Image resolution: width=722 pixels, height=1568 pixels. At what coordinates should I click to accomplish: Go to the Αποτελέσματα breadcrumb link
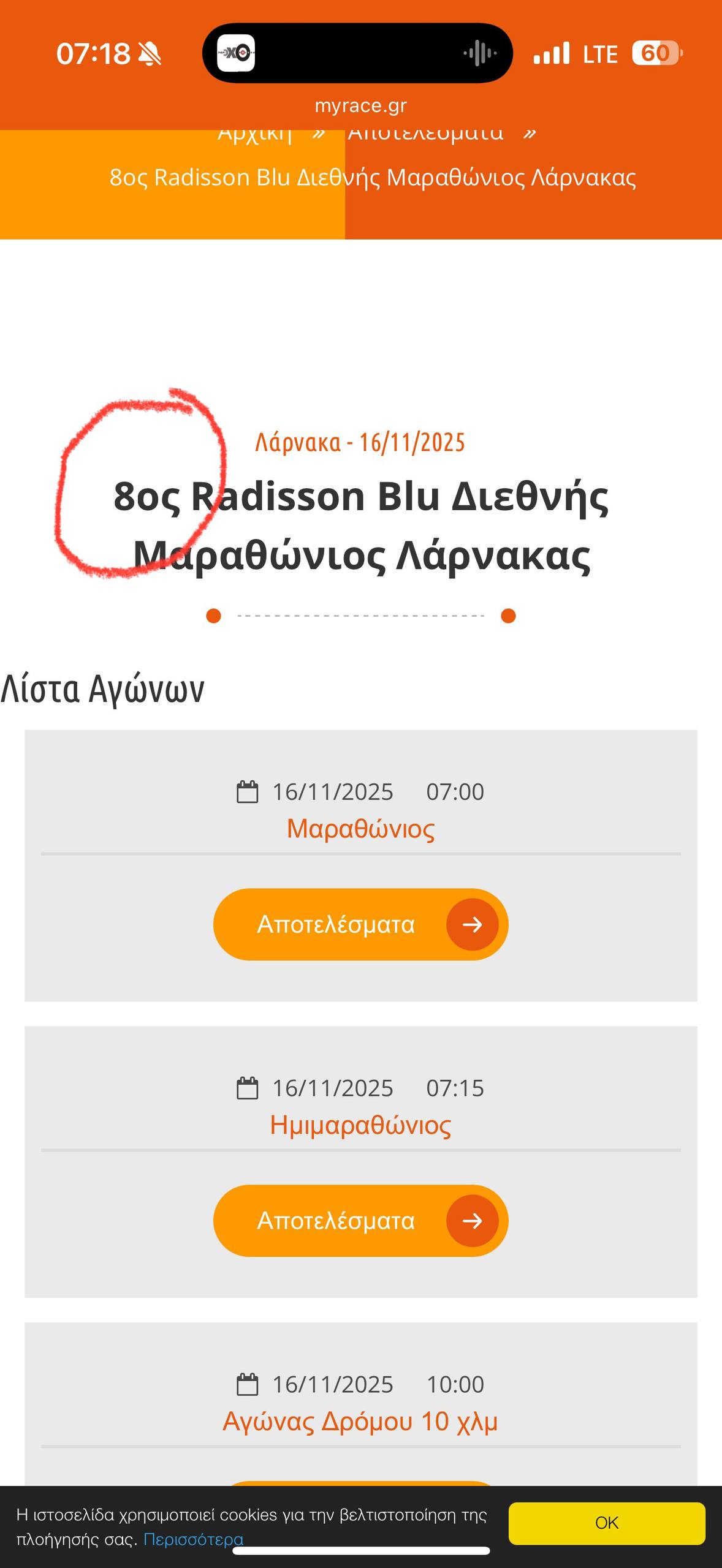(425, 134)
